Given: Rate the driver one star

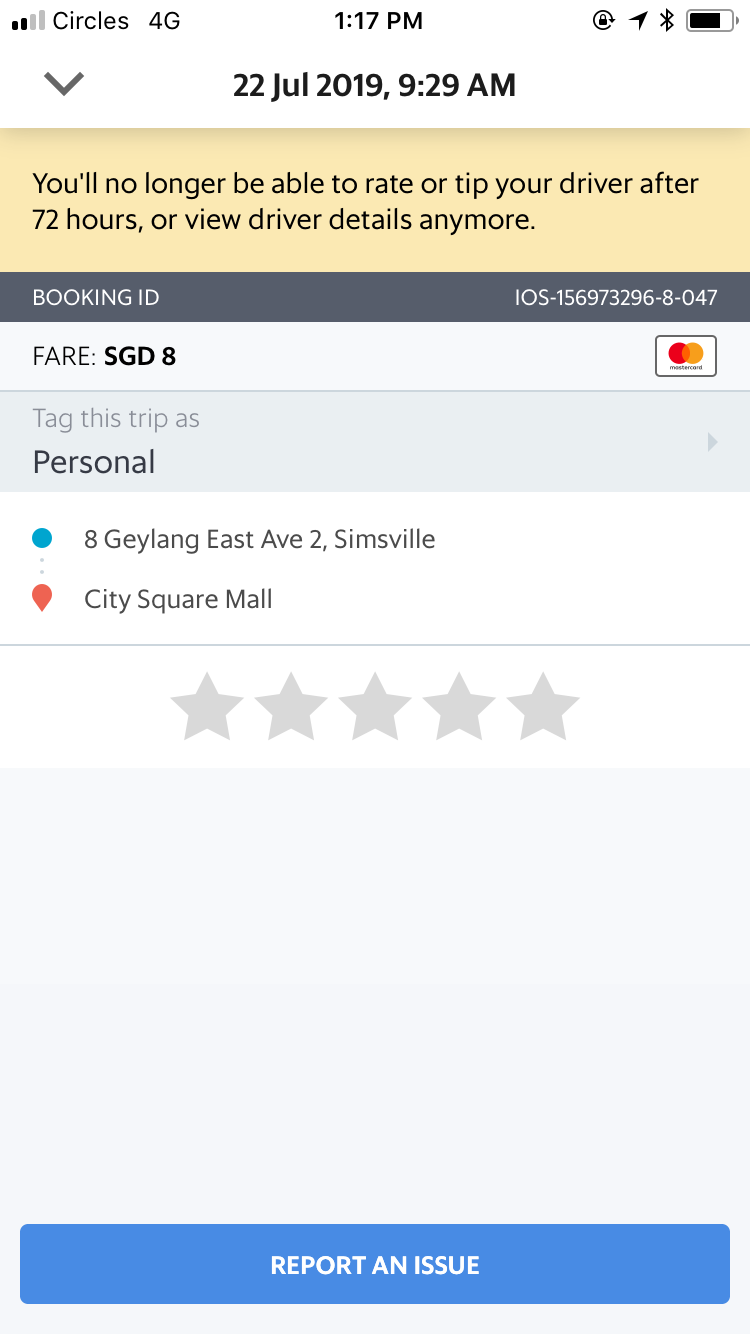Looking at the screenshot, I should click(x=207, y=707).
